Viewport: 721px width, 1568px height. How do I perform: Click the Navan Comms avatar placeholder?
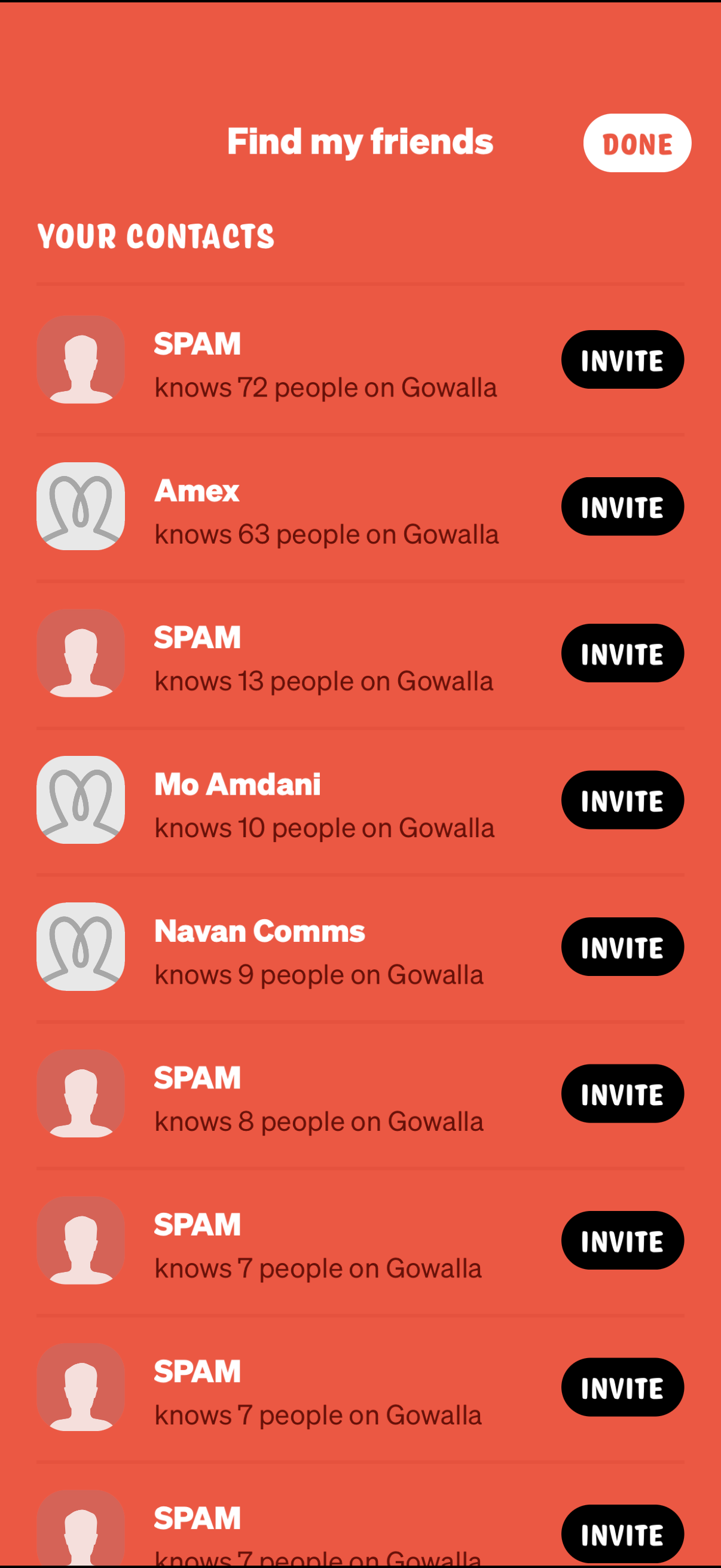[81, 947]
